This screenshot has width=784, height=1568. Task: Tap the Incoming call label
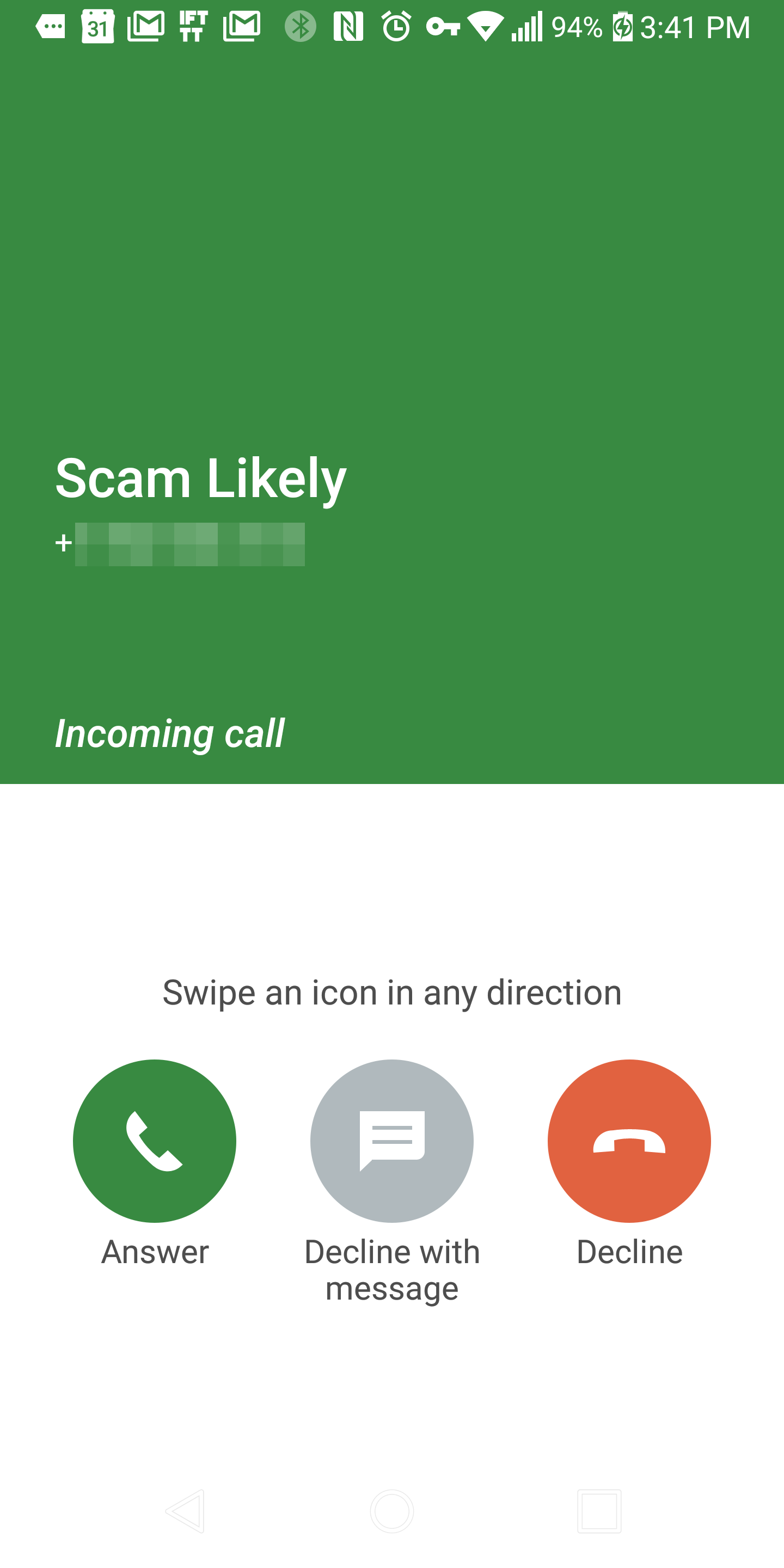point(169,733)
